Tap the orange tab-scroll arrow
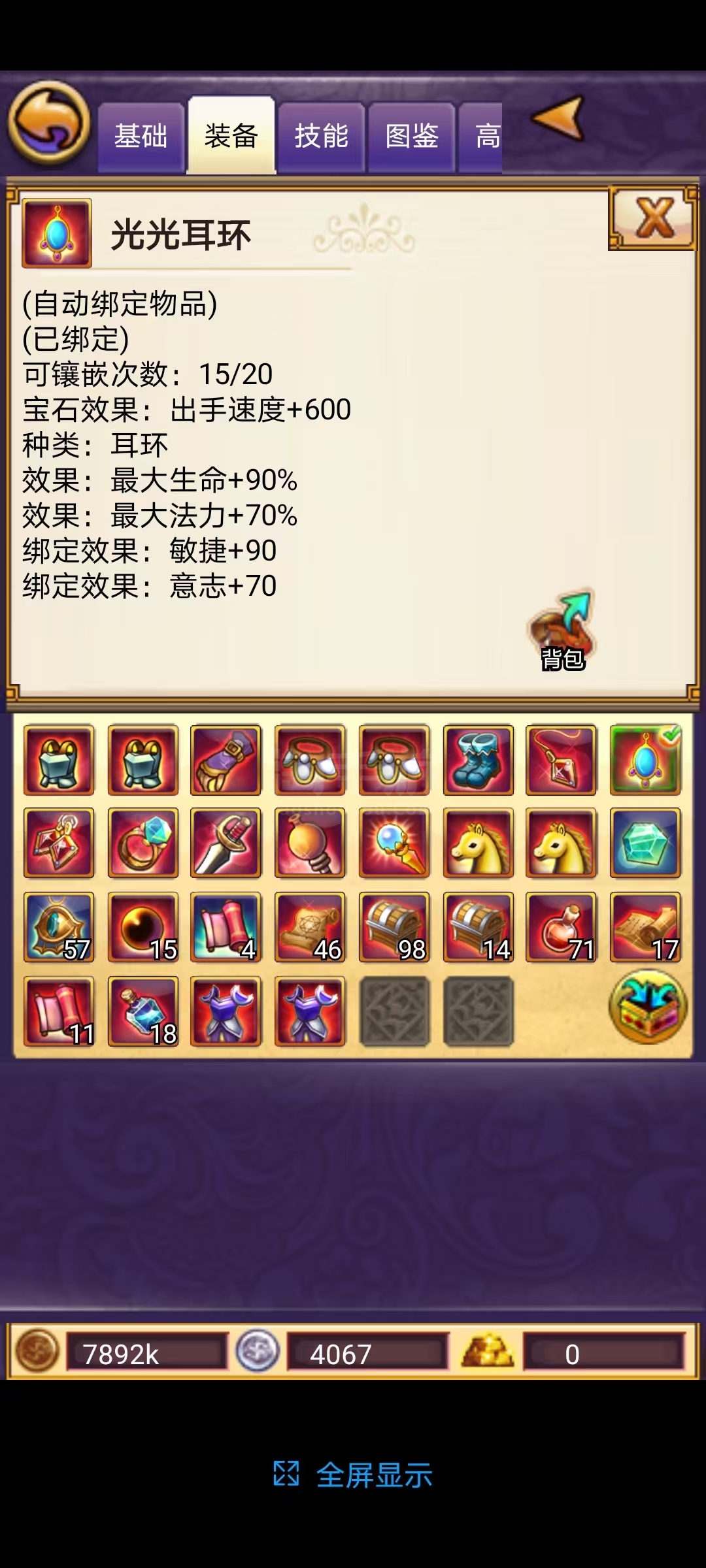 coord(558,118)
